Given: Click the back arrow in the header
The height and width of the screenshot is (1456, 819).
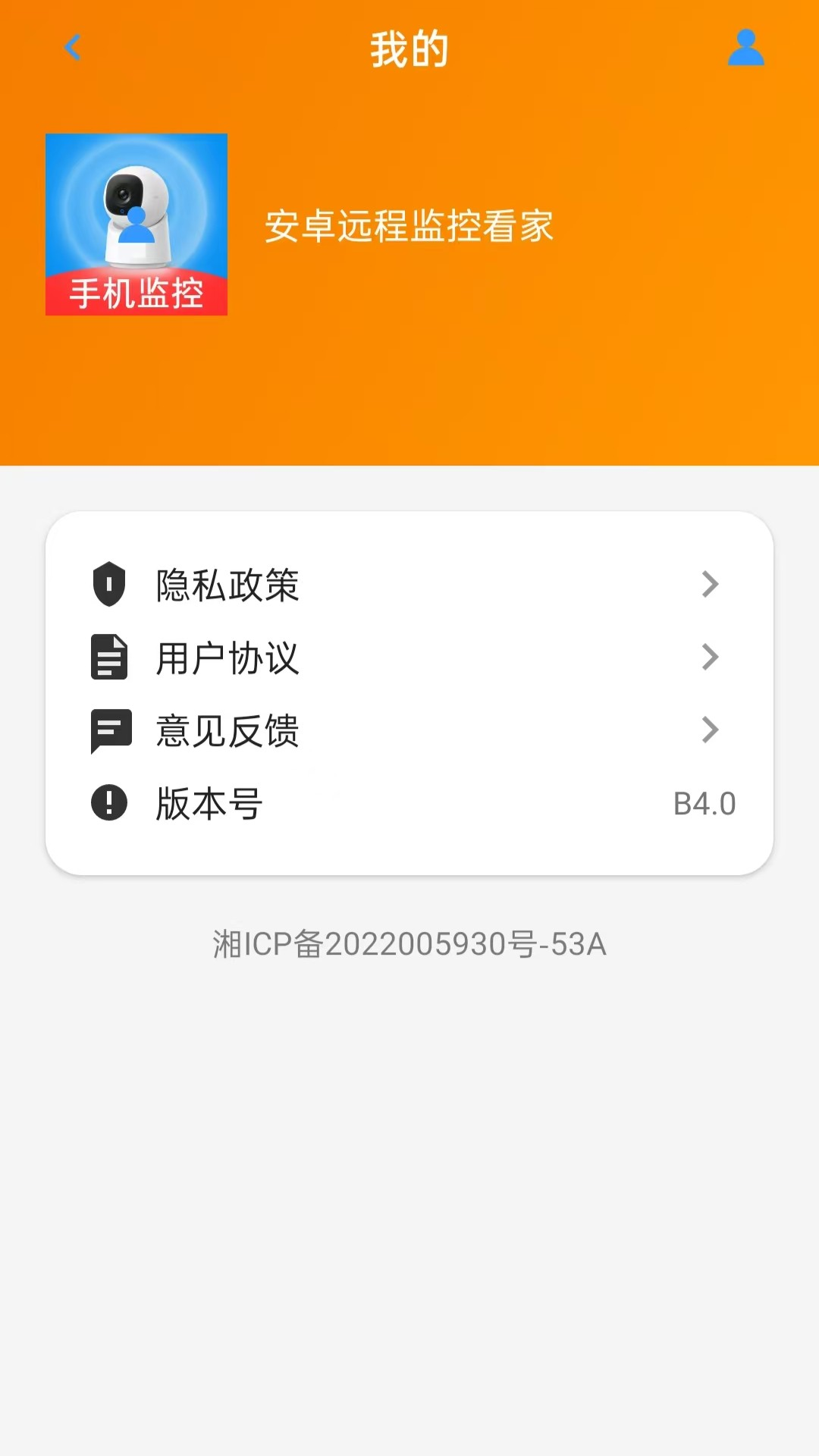Looking at the screenshot, I should tap(74, 48).
